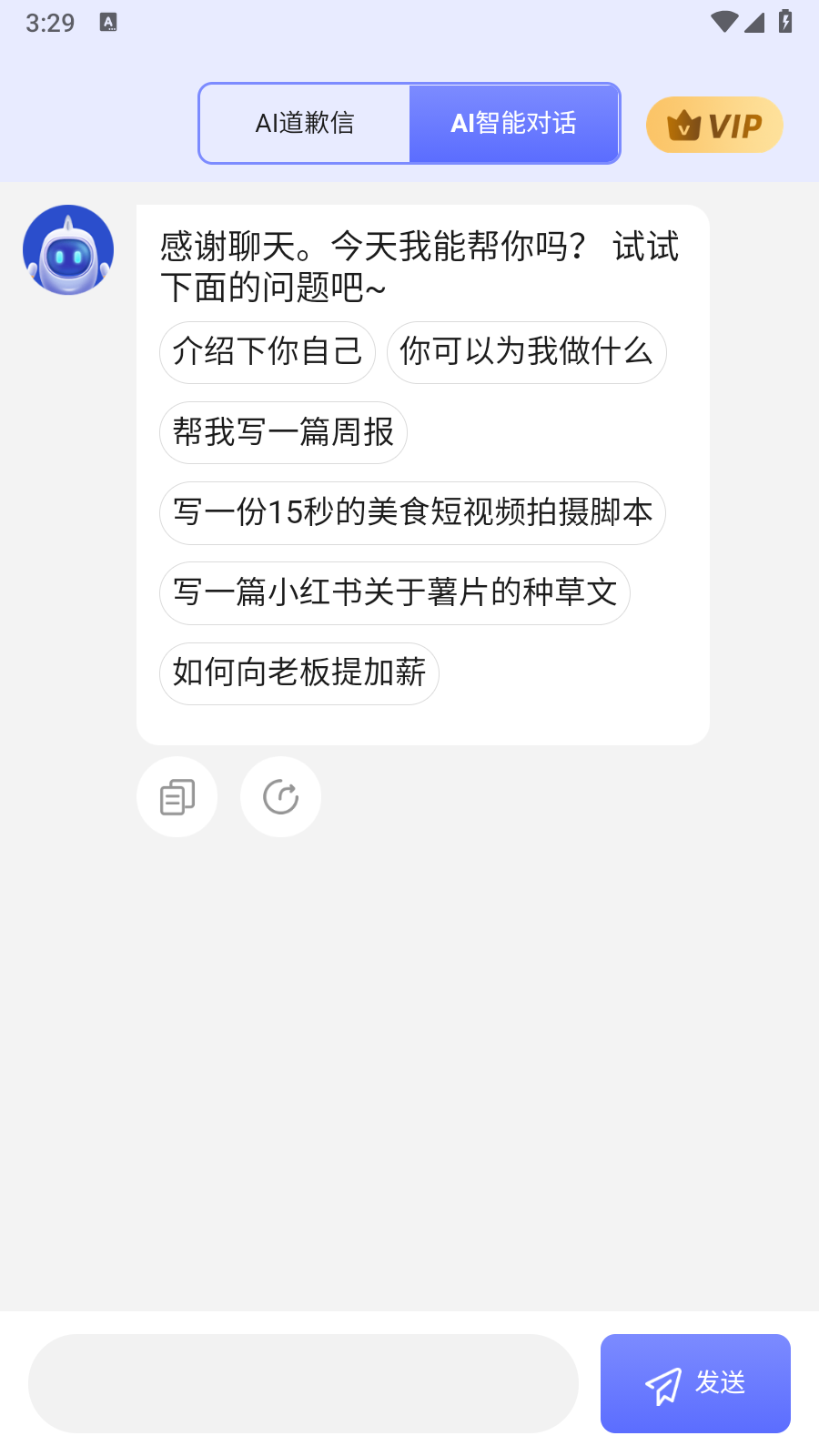Switch to the AI道歉信 tab
Image resolution: width=819 pixels, height=1456 pixels.
click(x=304, y=123)
